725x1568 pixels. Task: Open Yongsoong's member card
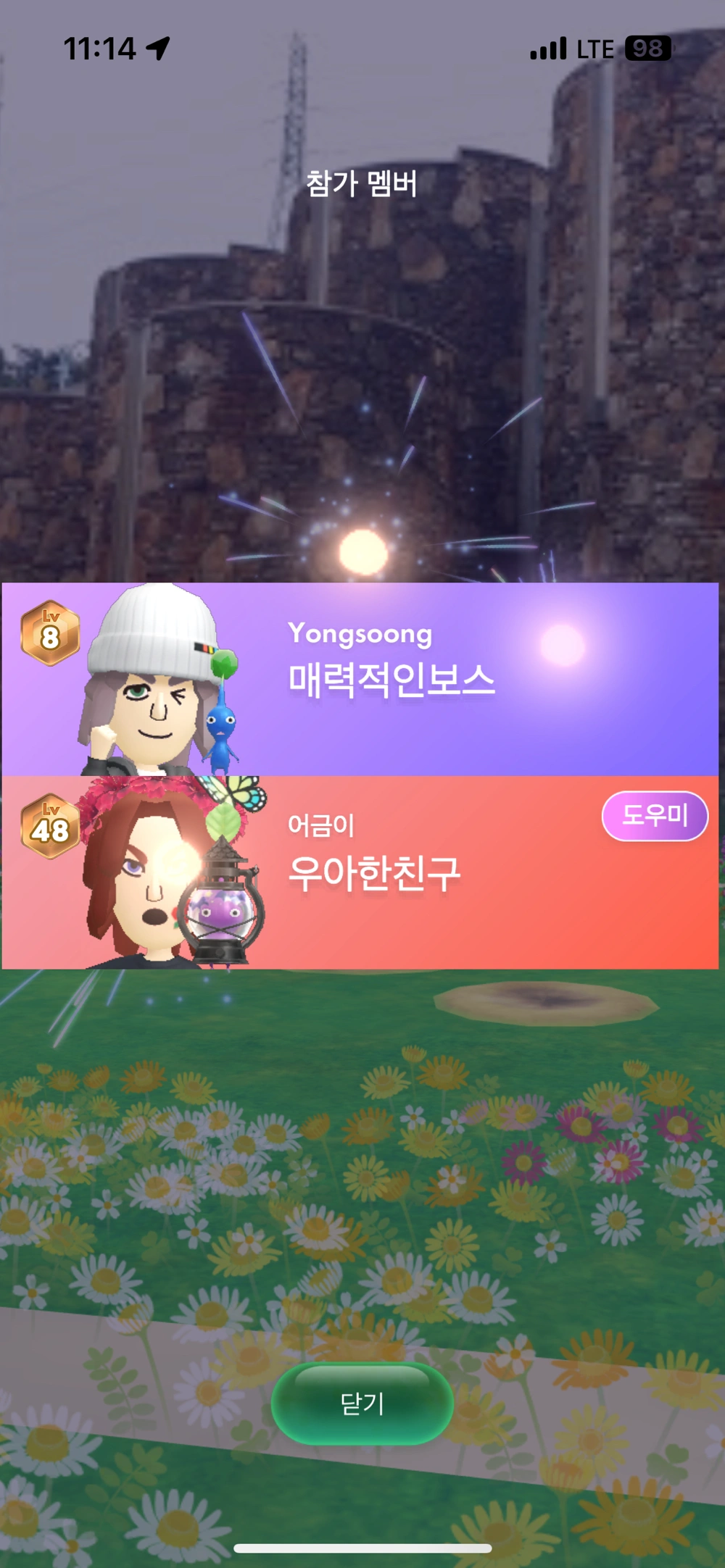360,679
